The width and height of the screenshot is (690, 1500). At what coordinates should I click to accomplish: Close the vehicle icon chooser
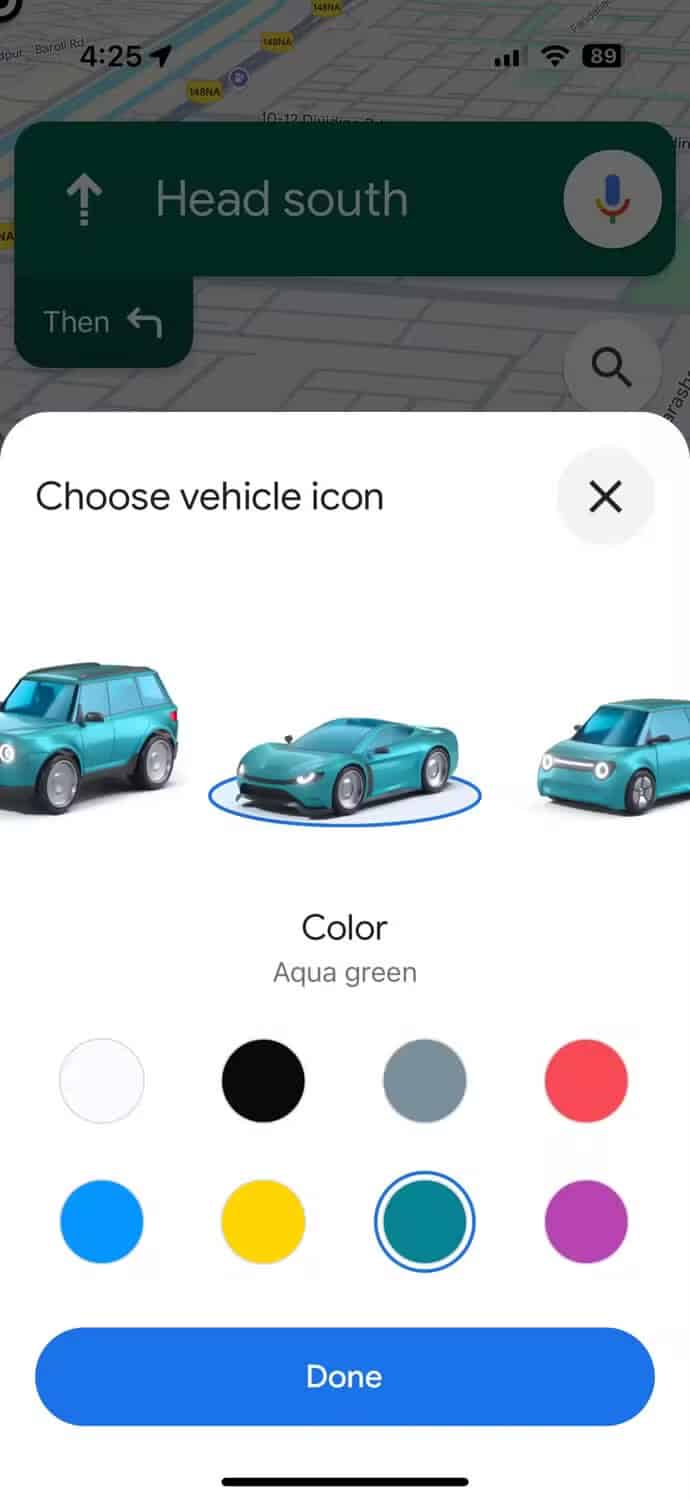coord(605,496)
